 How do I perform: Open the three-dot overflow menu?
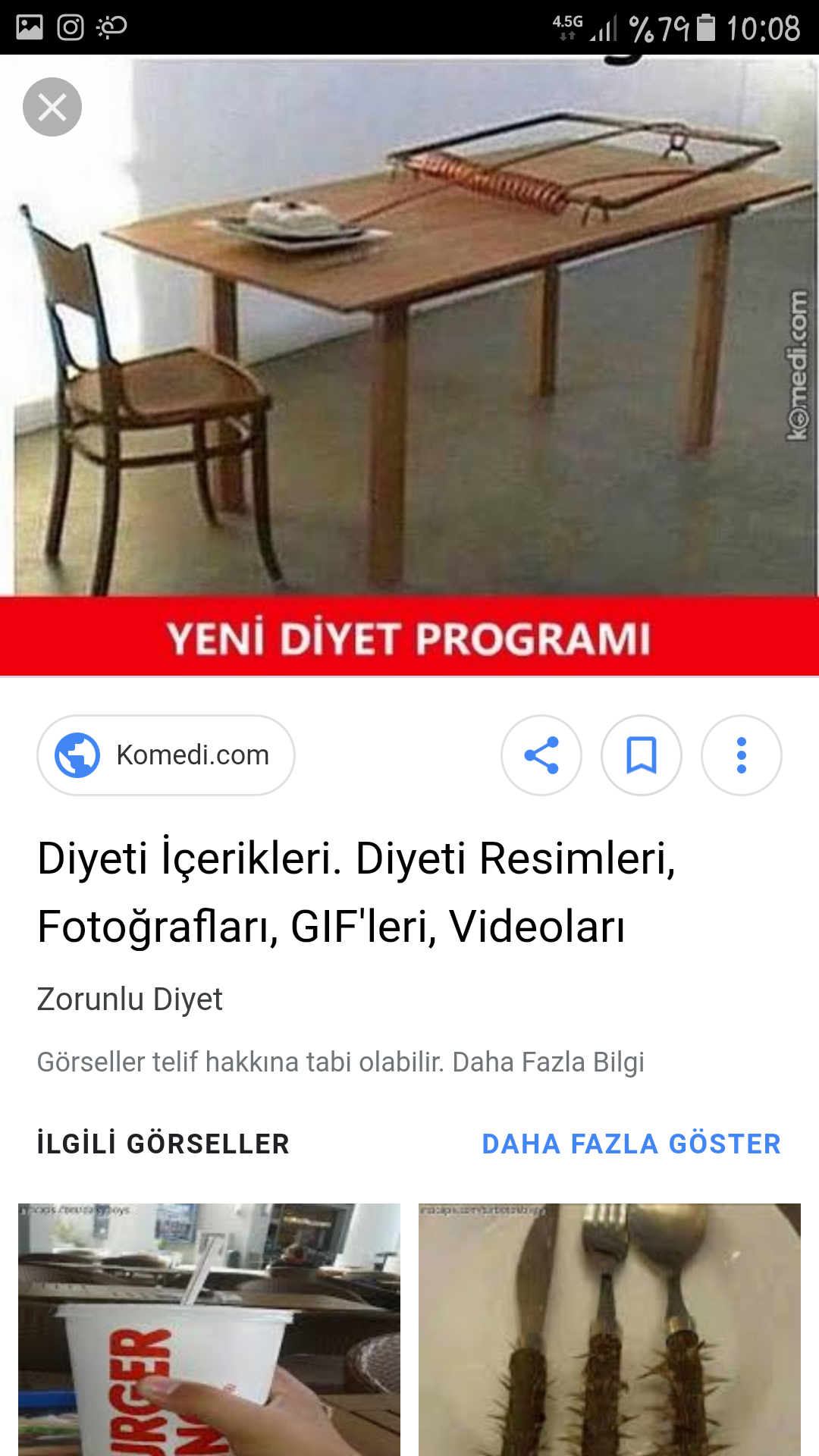coord(742,755)
